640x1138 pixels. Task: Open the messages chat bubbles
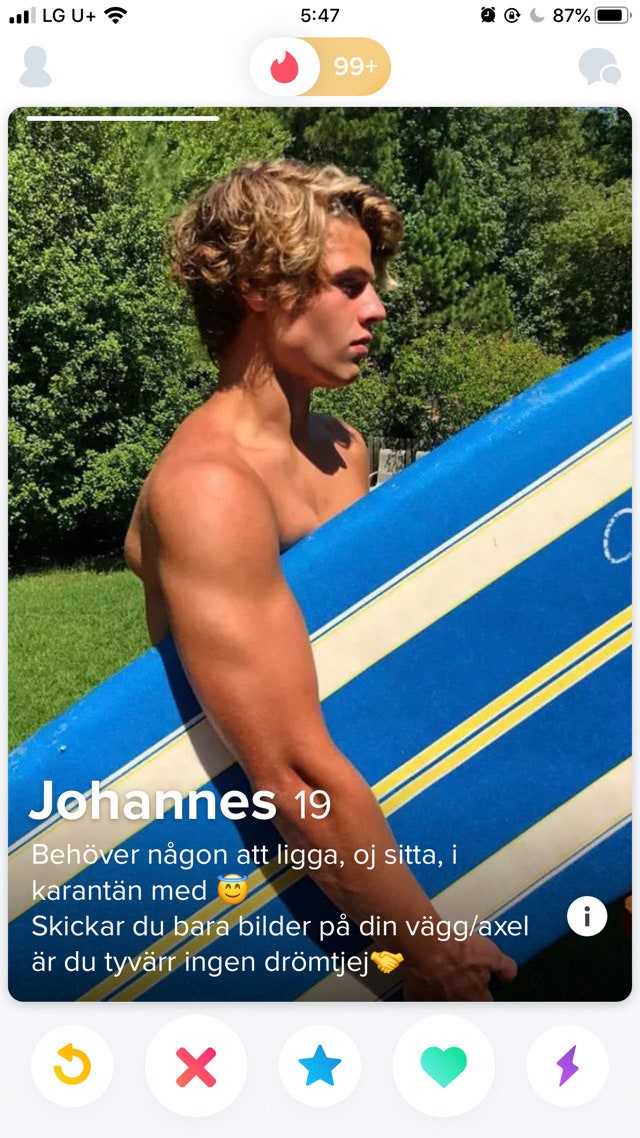pos(599,67)
